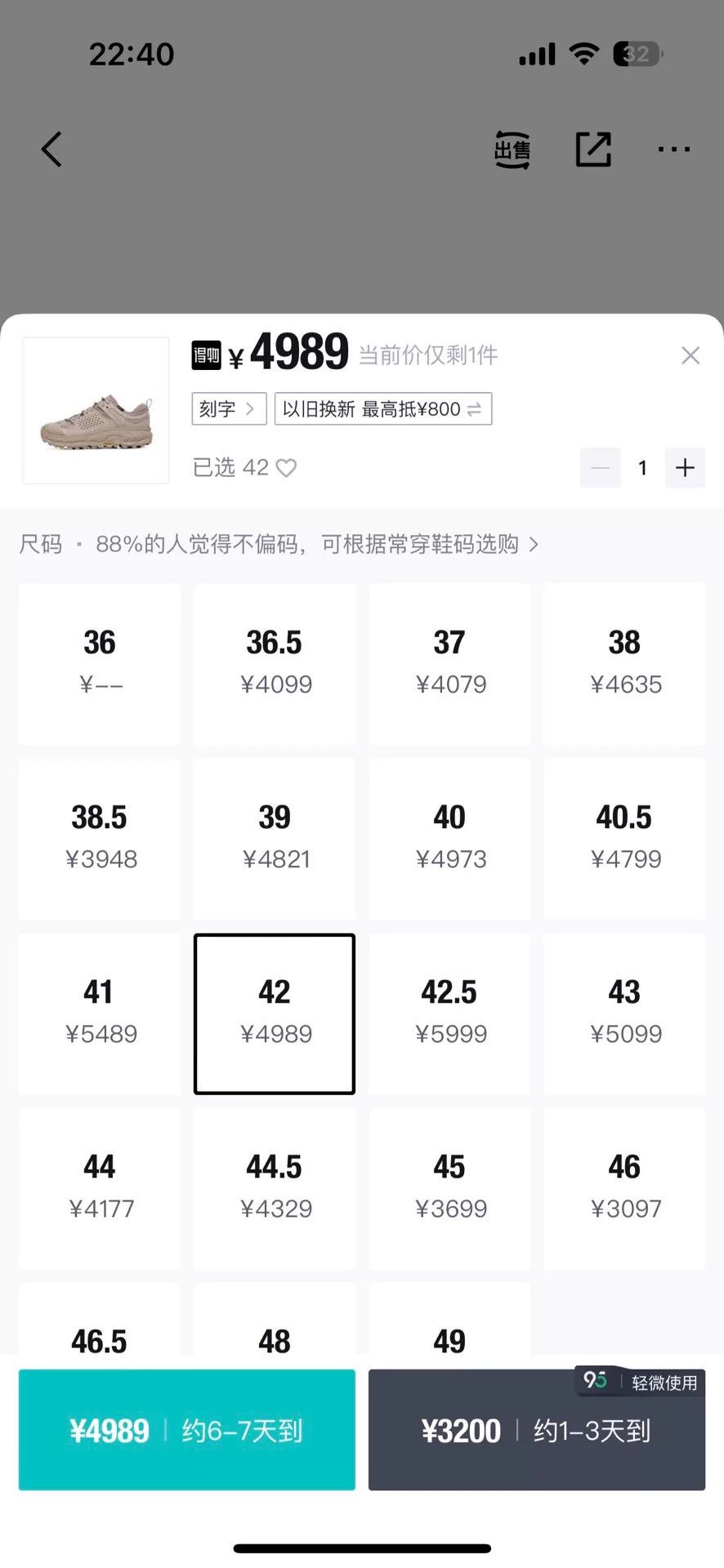Choose size 44 at ¥4177
This screenshot has height=1568, width=724.
(x=100, y=1188)
